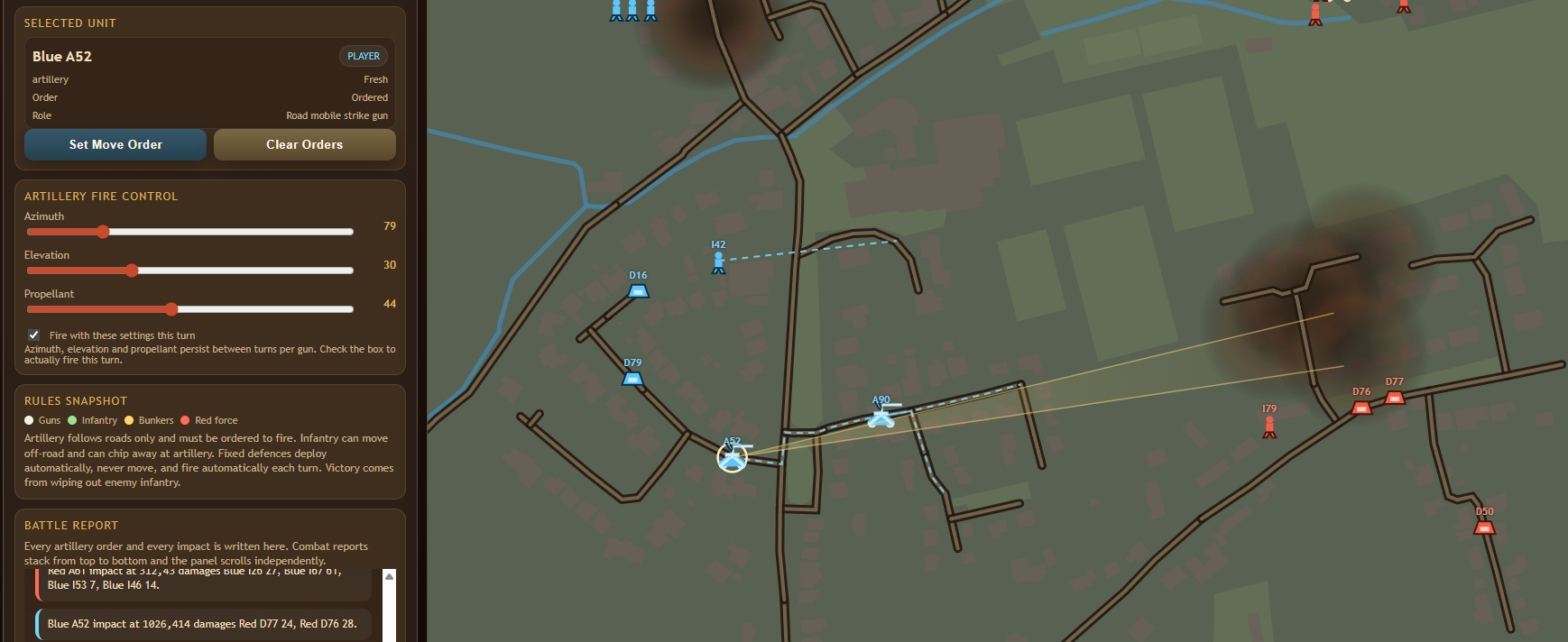Viewport: 1568px width, 642px height.
Task: Tap the Set Move Order button
Action: click(x=115, y=144)
